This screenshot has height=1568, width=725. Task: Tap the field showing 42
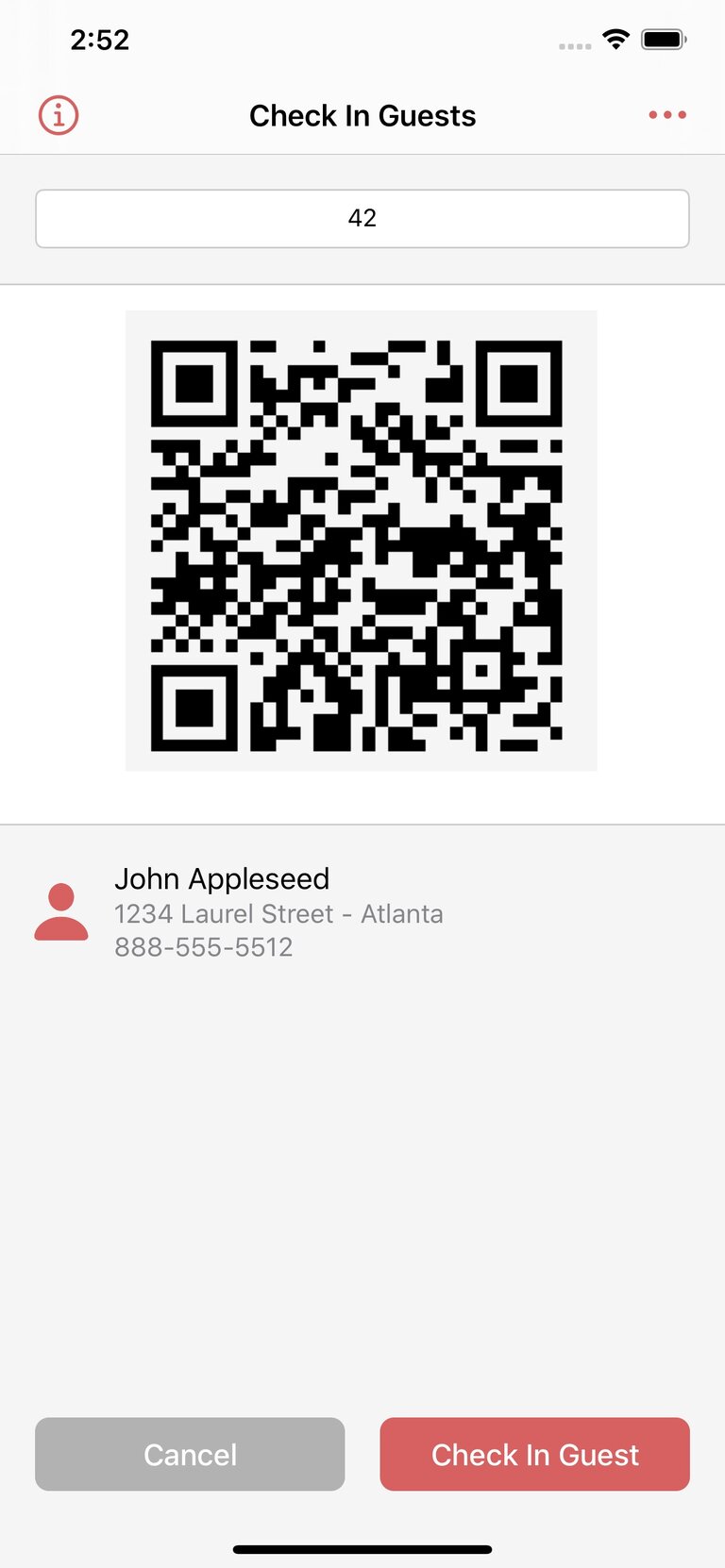[x=362, y=219]
